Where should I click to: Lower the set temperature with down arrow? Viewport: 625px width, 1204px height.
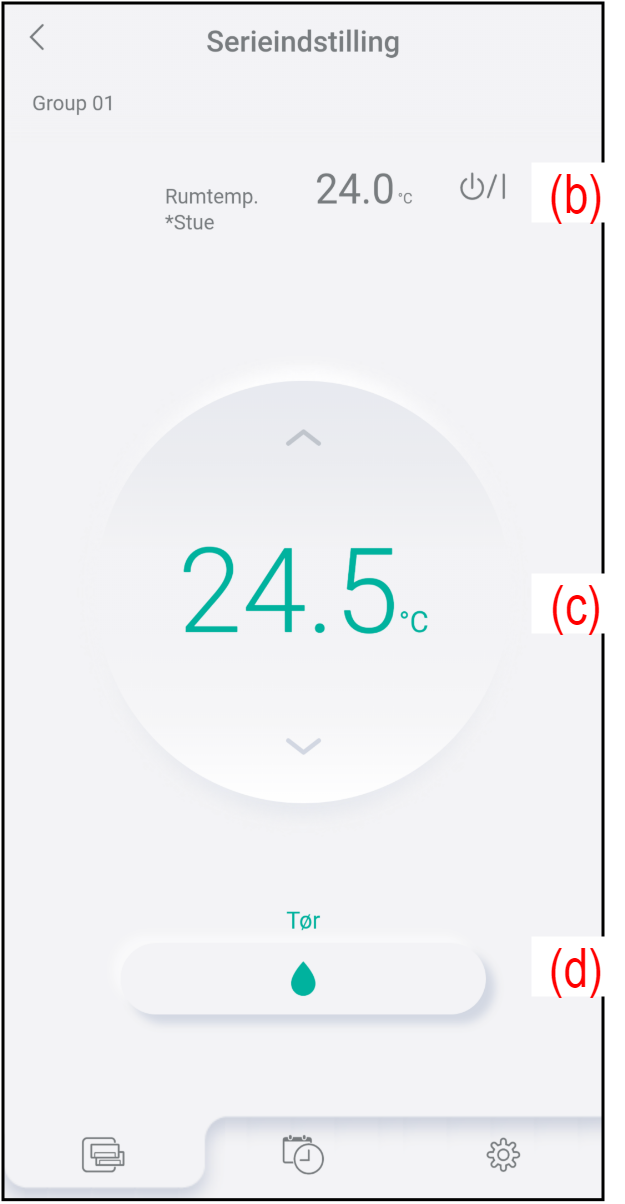(x=303, y=745)
